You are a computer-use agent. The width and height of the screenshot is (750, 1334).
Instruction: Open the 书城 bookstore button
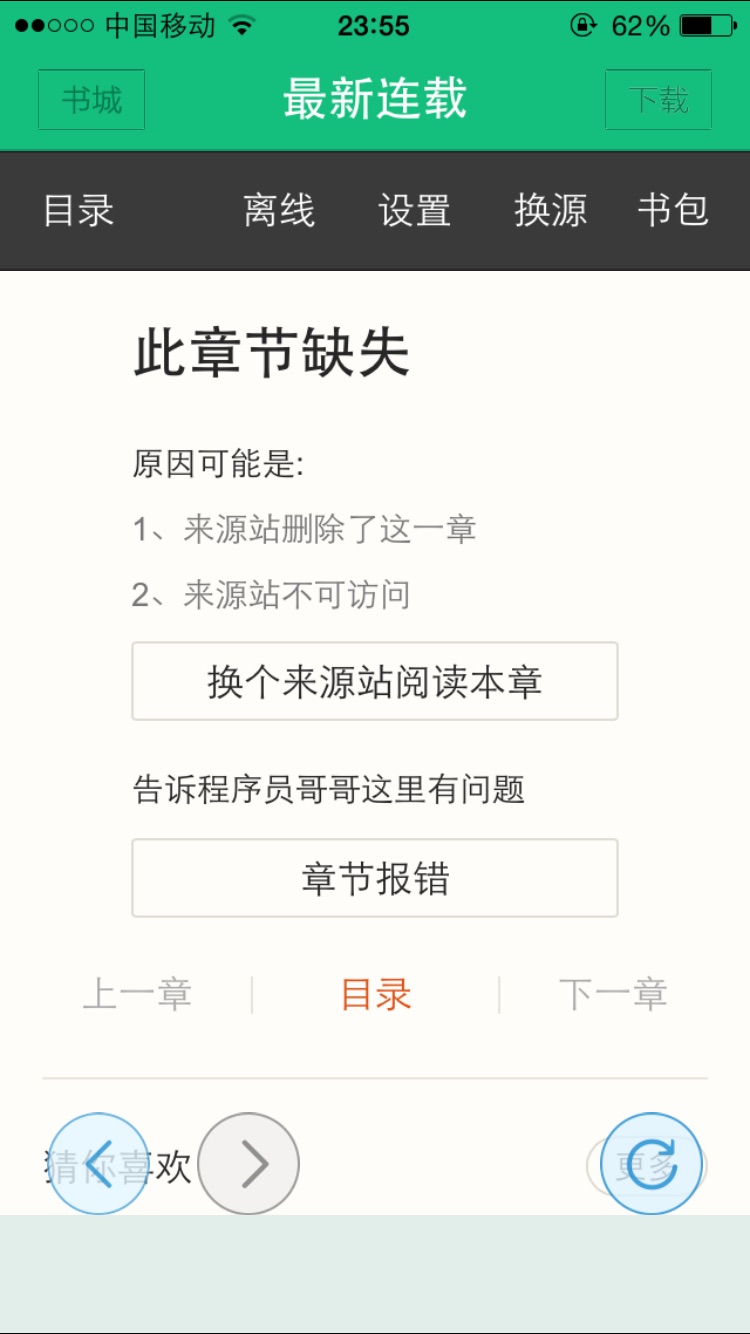click(x=91, y=100)
